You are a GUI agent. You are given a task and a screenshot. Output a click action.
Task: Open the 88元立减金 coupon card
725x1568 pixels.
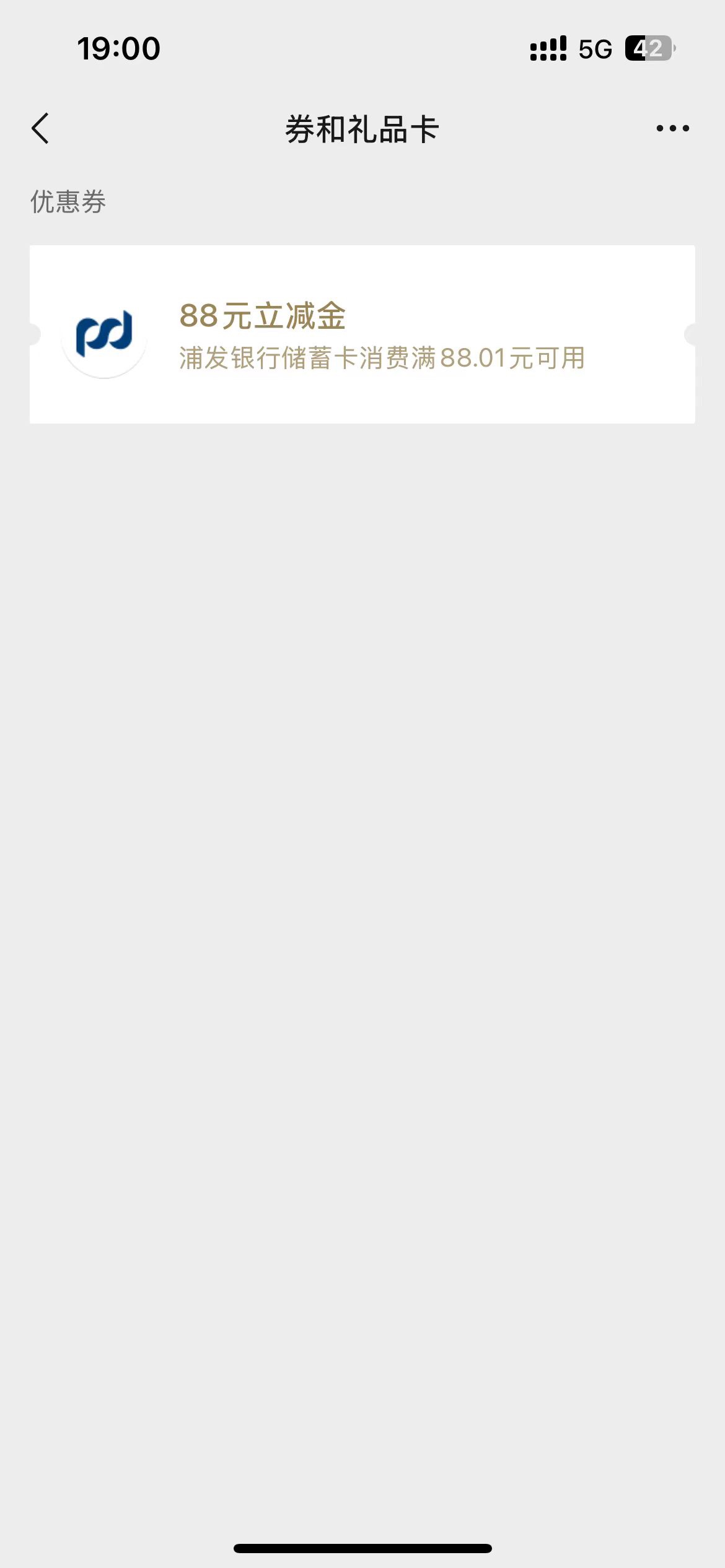tap(362, 334)
